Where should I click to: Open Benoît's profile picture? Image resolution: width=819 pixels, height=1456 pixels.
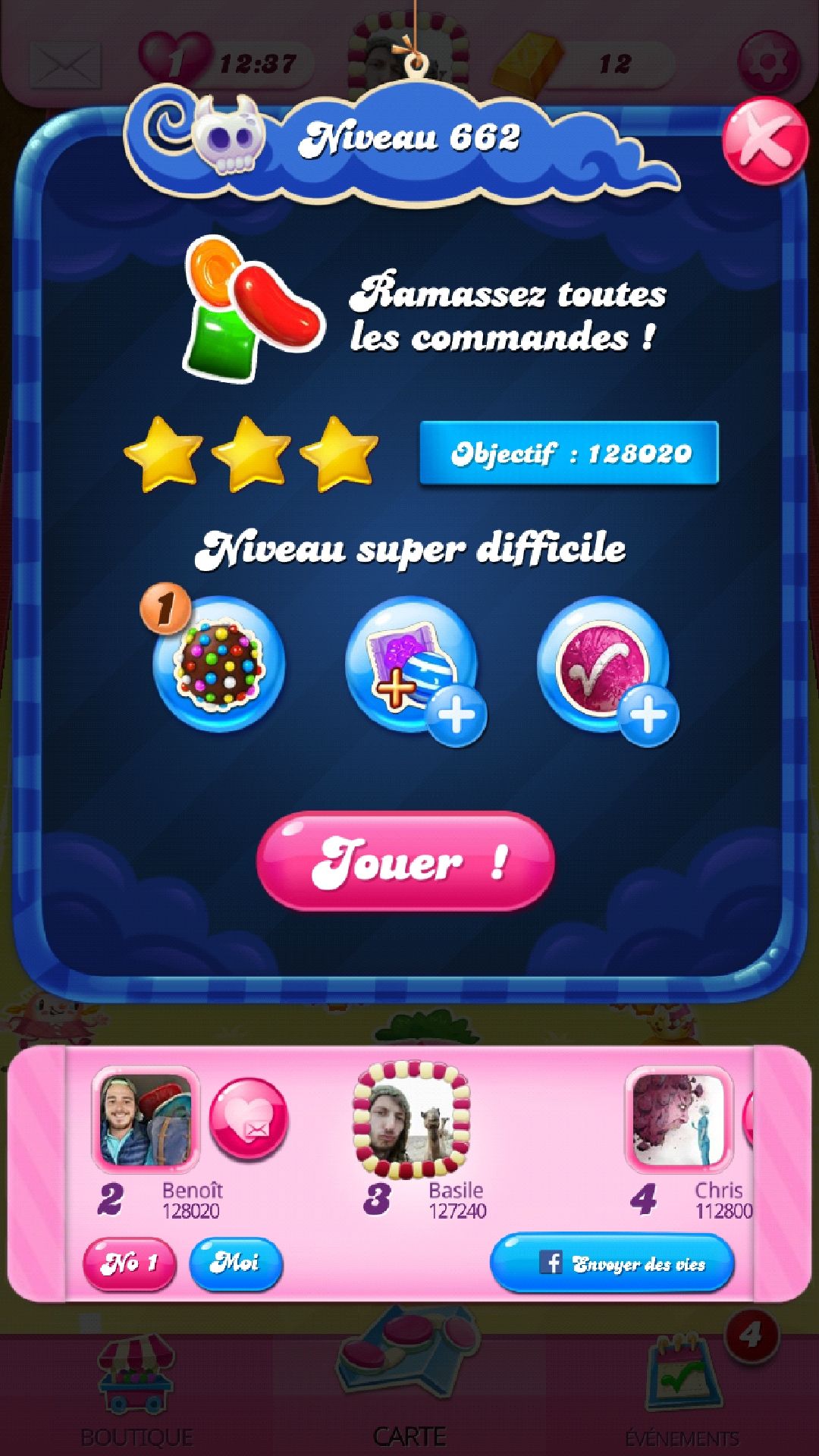[145, 1119]
